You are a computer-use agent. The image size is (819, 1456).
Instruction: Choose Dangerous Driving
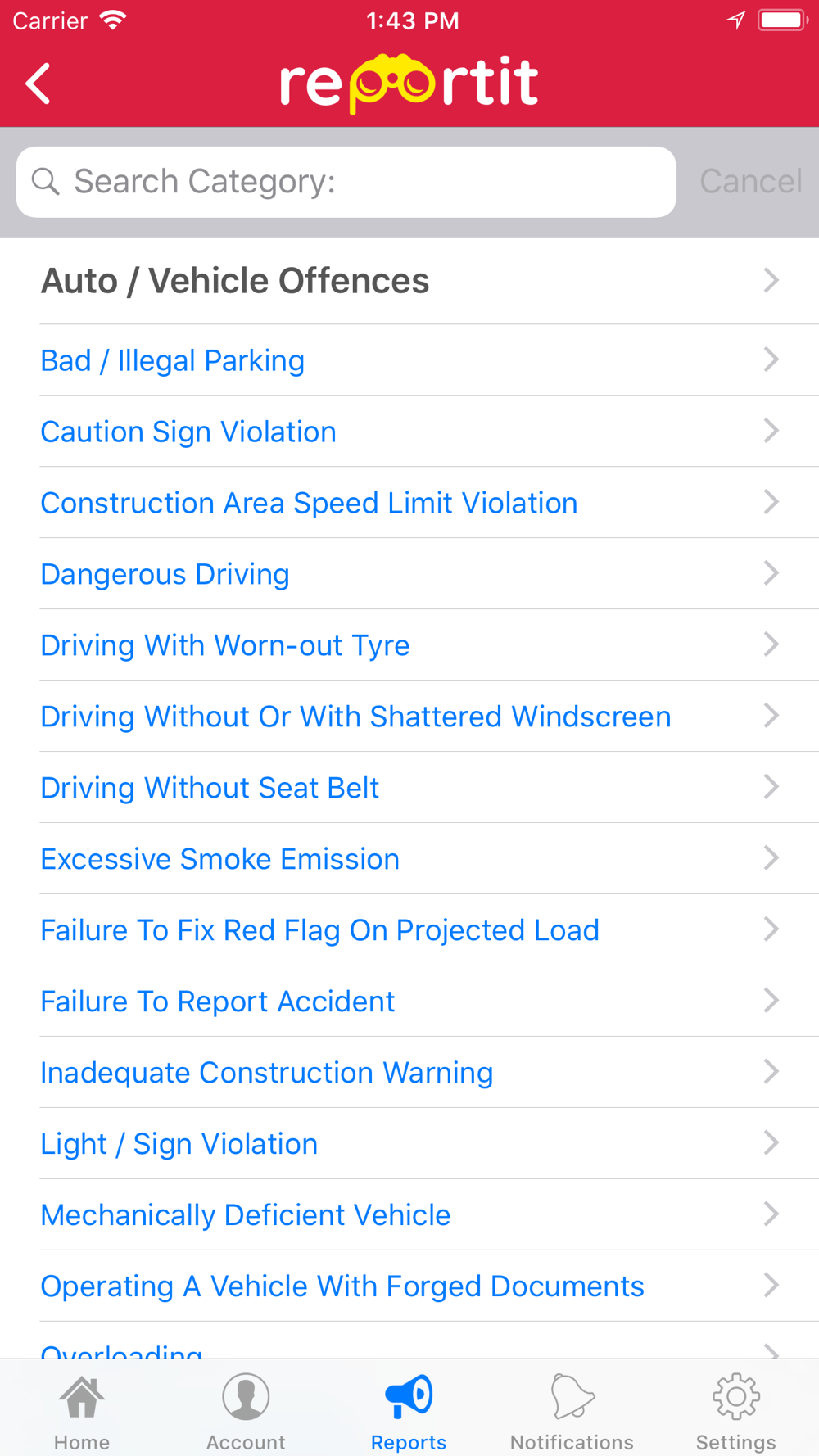(x=409, y=574)
